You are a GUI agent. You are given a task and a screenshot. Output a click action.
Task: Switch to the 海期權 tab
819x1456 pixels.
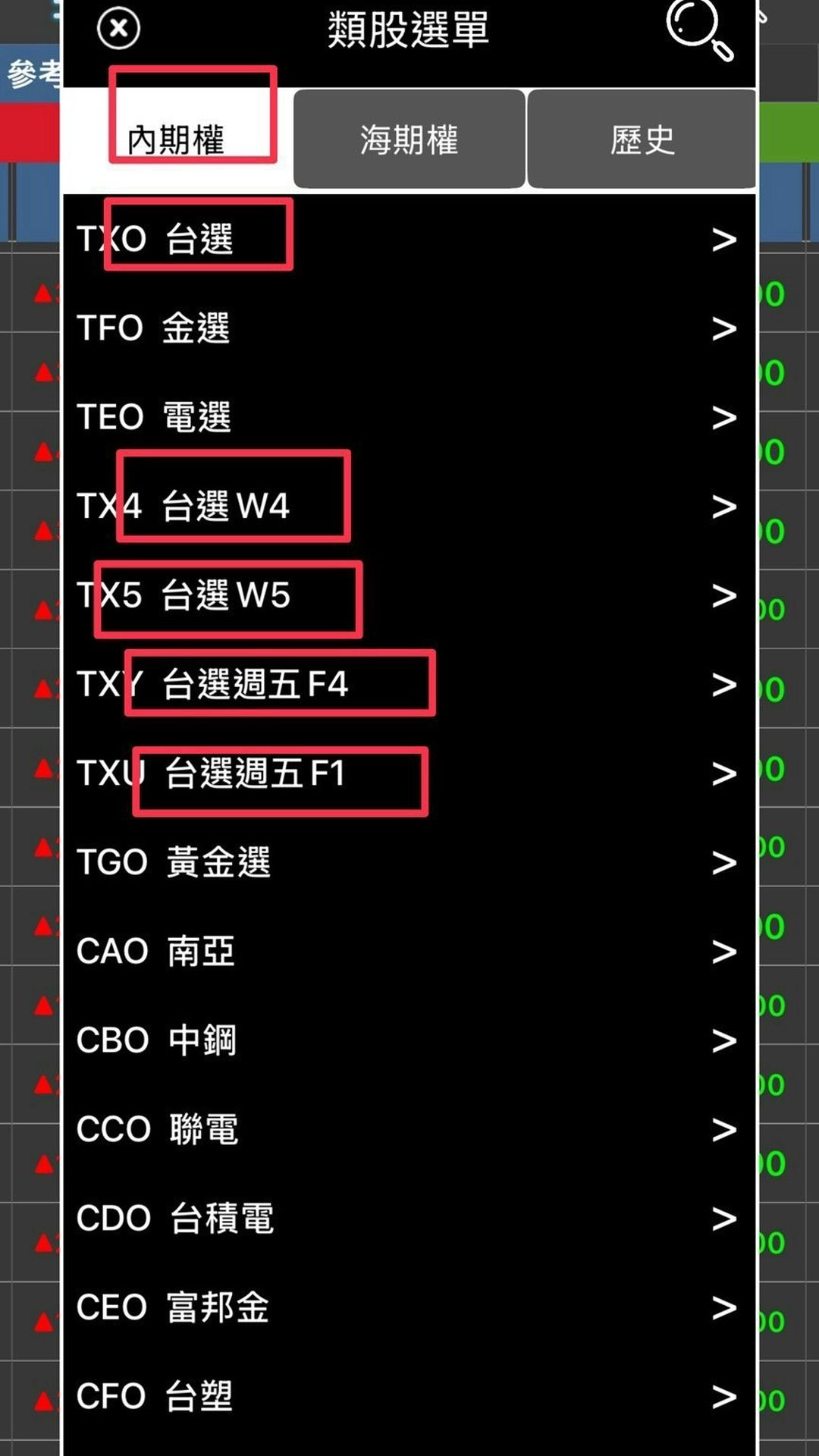tap(409, 140)
